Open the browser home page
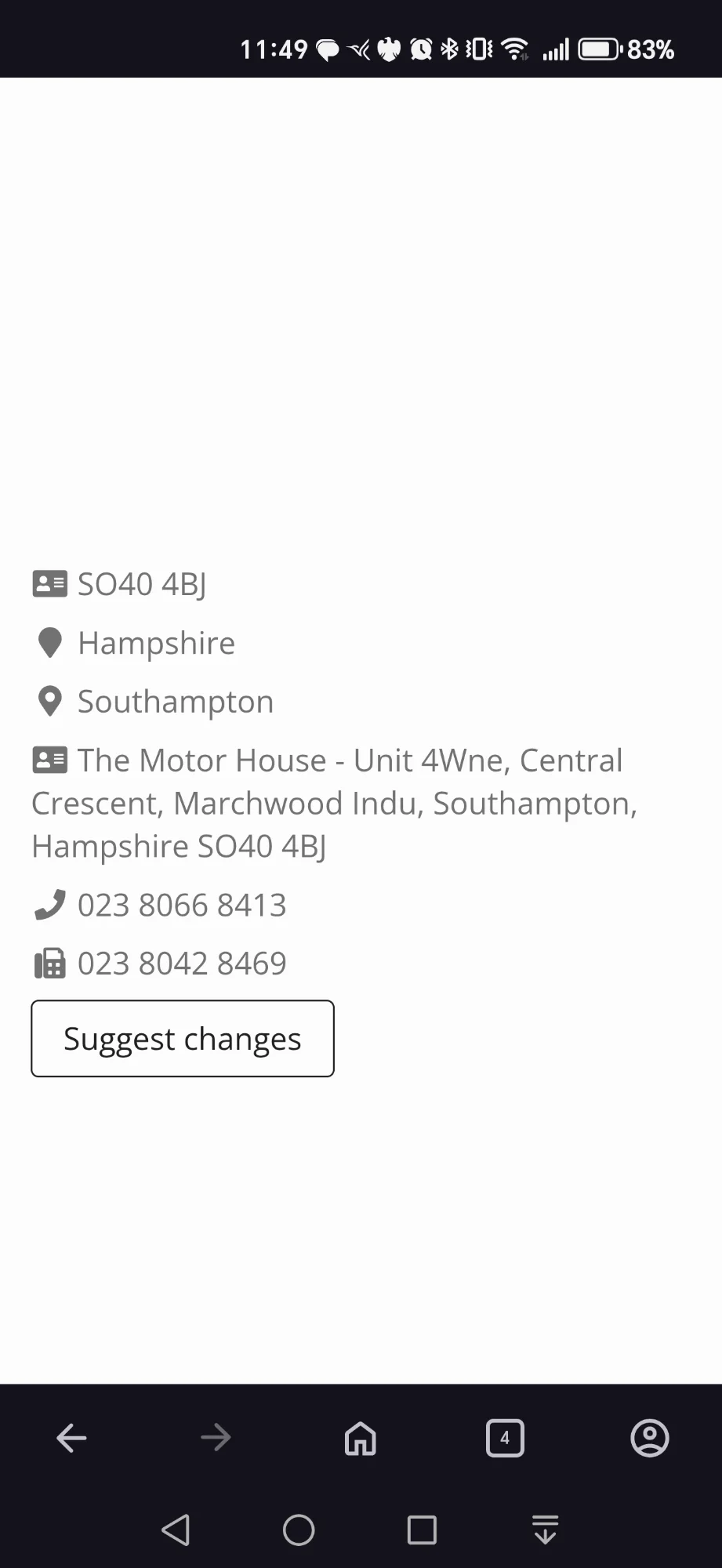 [361, 1438]
